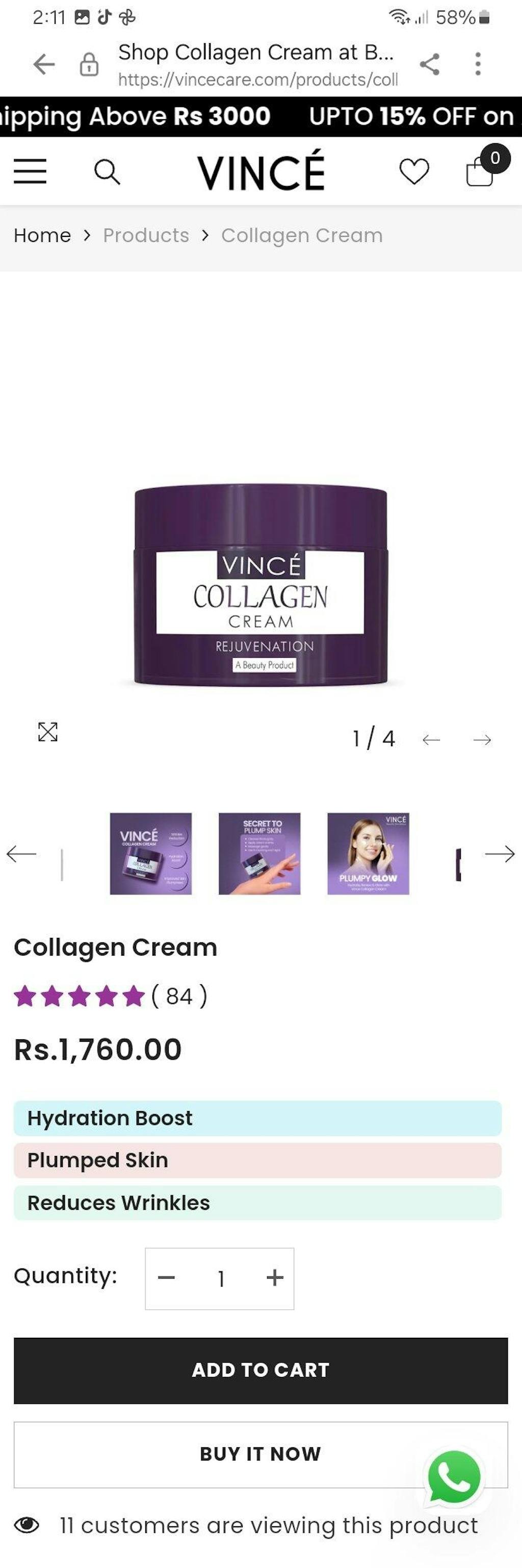Screen dimensions: 522x1568
Task: Advance the thumbnail carousel right
Action: pos(500,854)
